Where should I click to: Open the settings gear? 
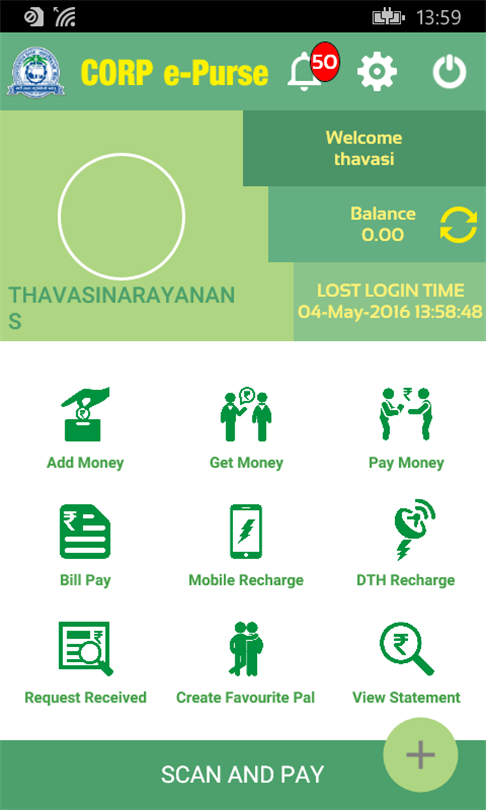click(377, 71)
